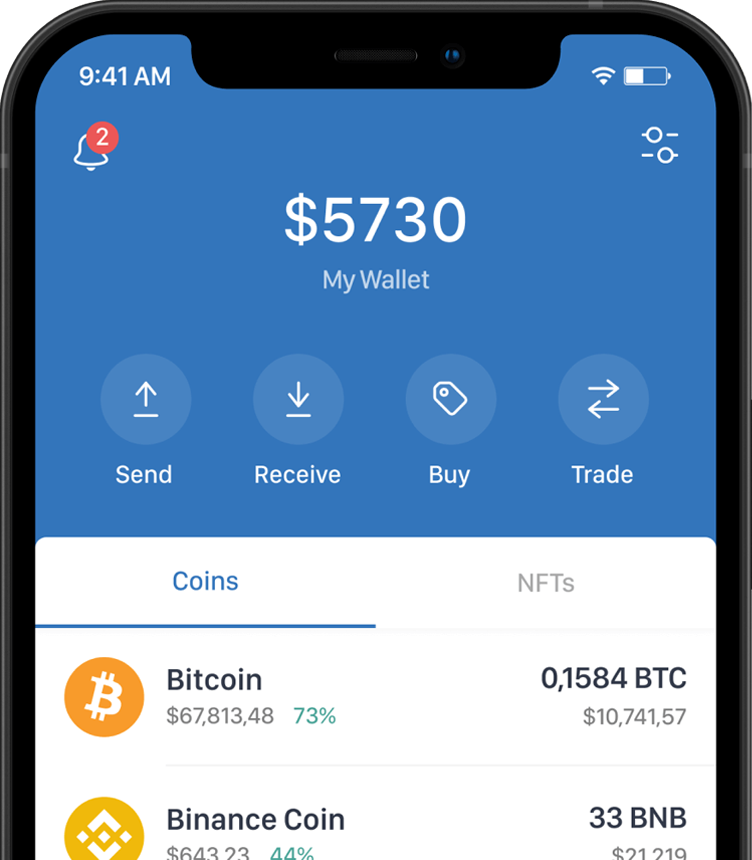Open the notifications bell
This screenshot has height=860, width=752.
coord(92,150)
